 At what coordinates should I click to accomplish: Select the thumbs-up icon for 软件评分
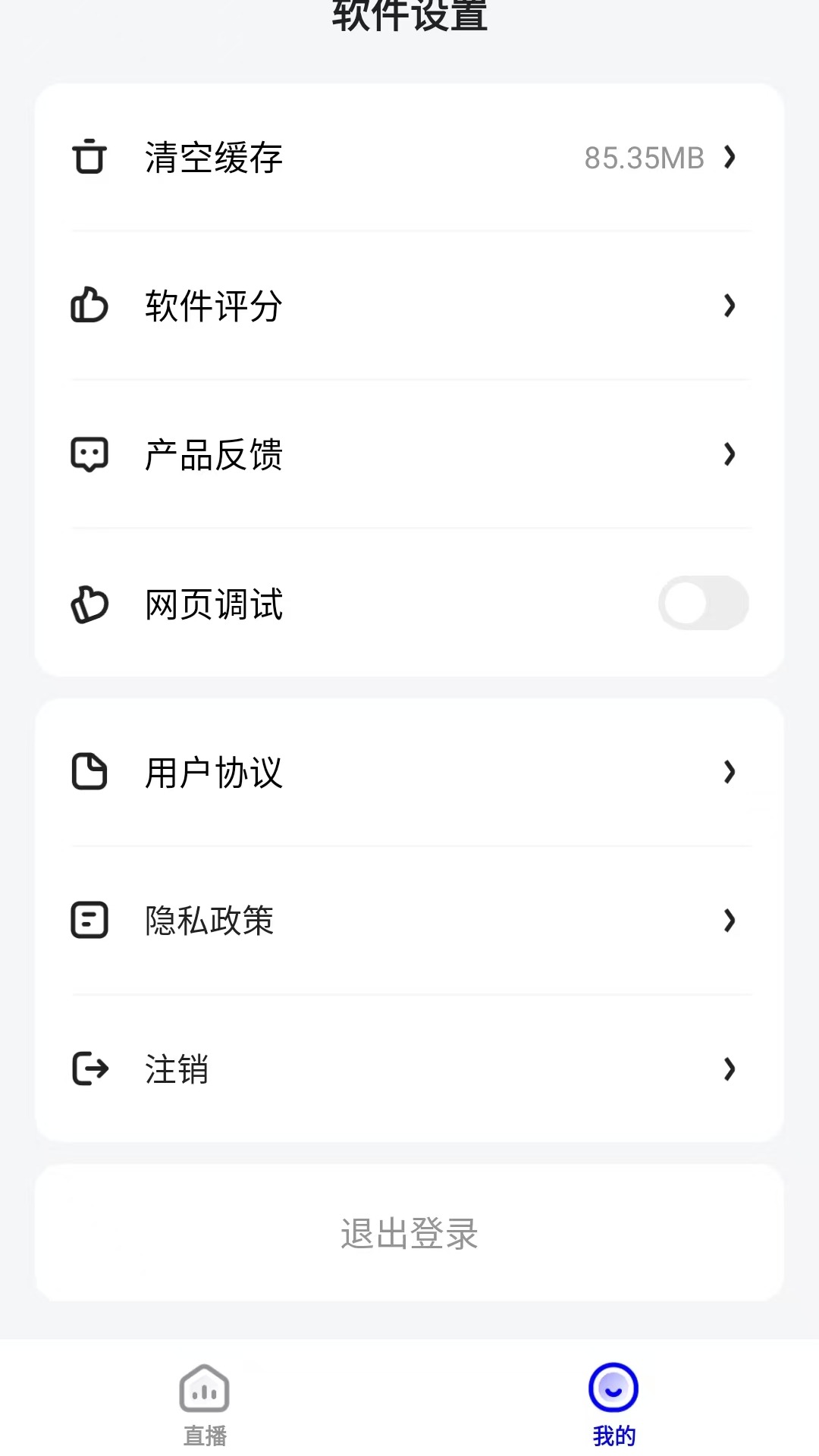[89, 305]
